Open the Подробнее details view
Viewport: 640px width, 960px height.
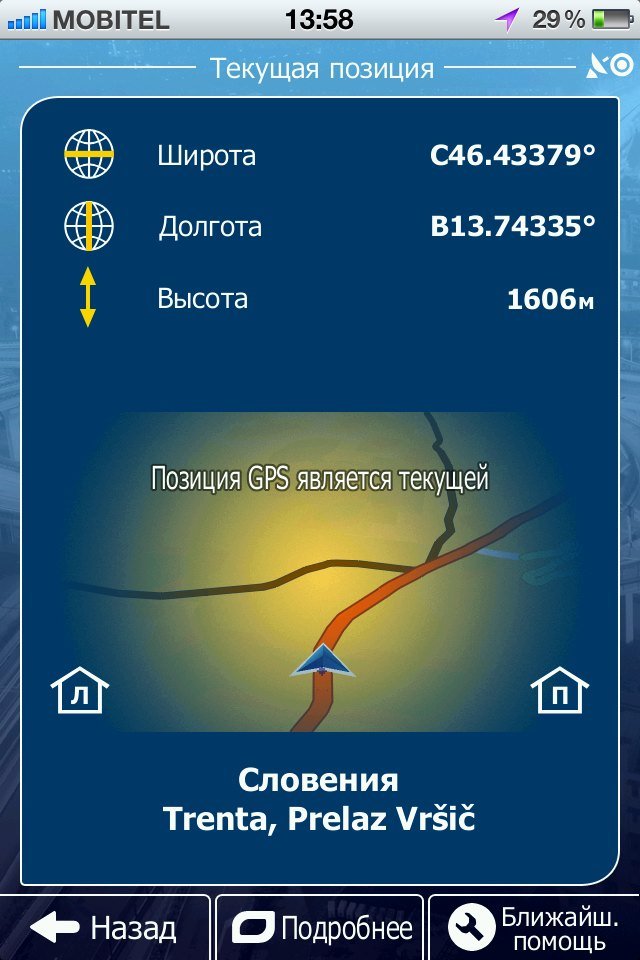point(320,928)
